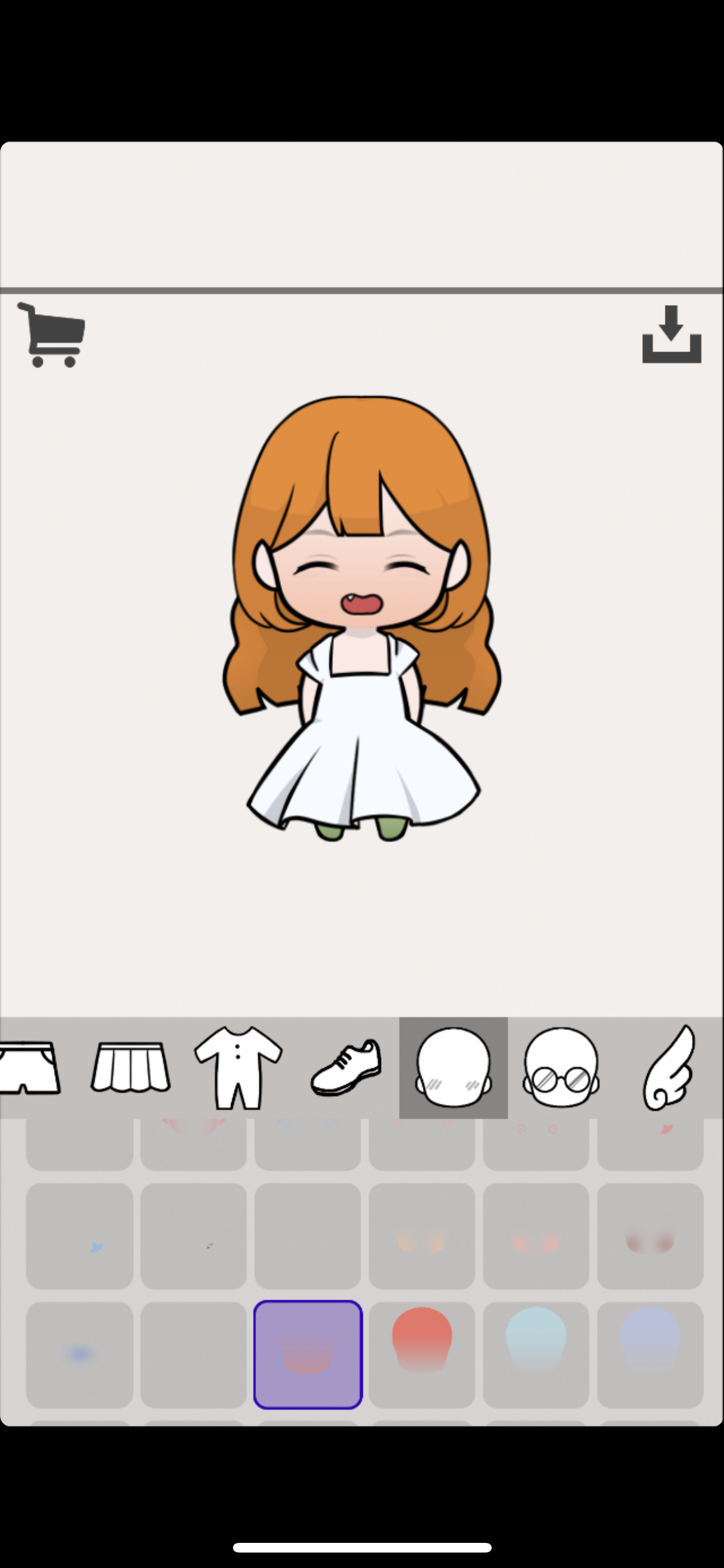Open the glasses category
724x1568 pixels.
(561, 1068)
